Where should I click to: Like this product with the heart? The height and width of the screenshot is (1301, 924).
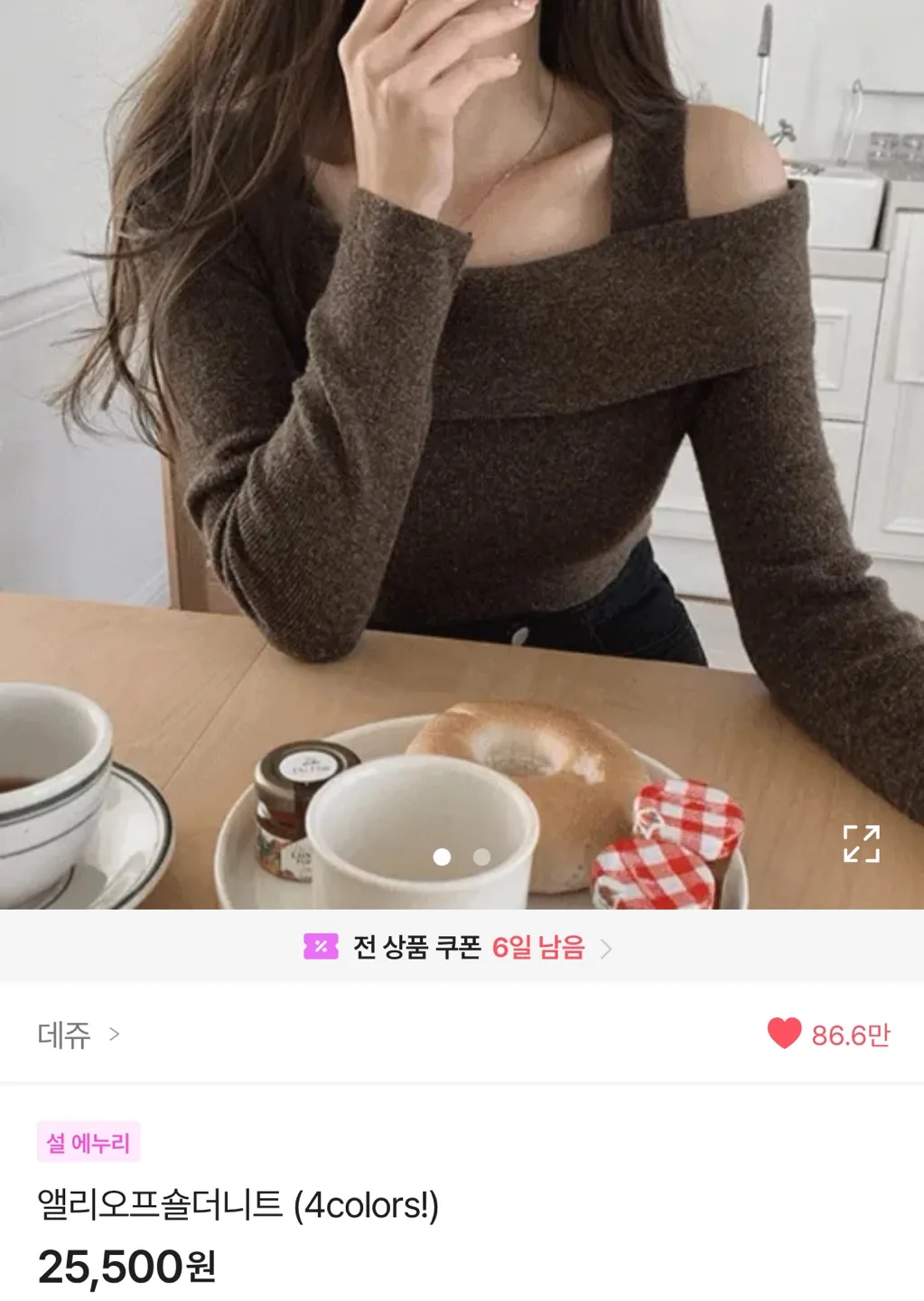[x=784, y=1034]
